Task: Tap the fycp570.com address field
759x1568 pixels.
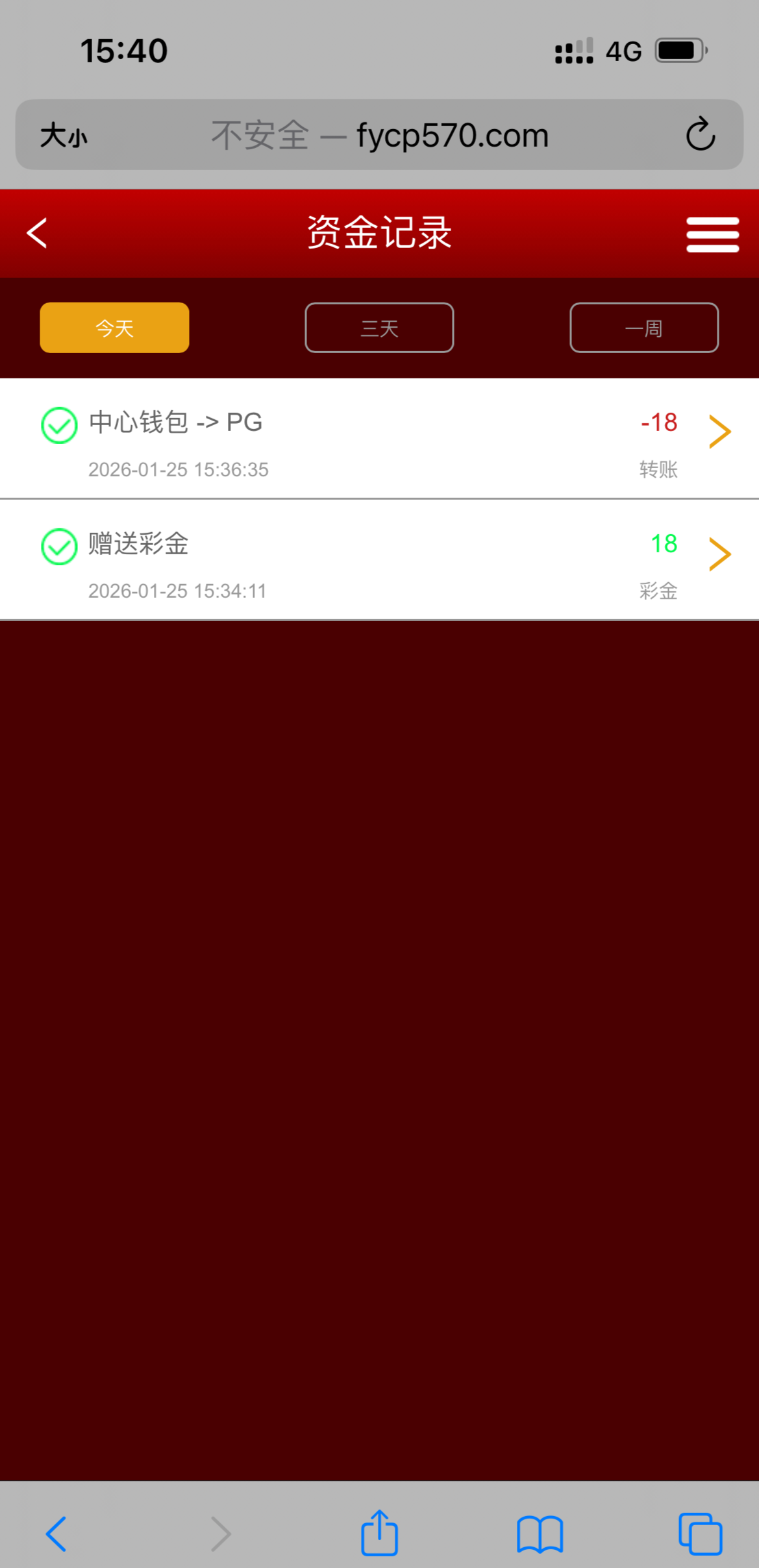Action: pos(403,136)
